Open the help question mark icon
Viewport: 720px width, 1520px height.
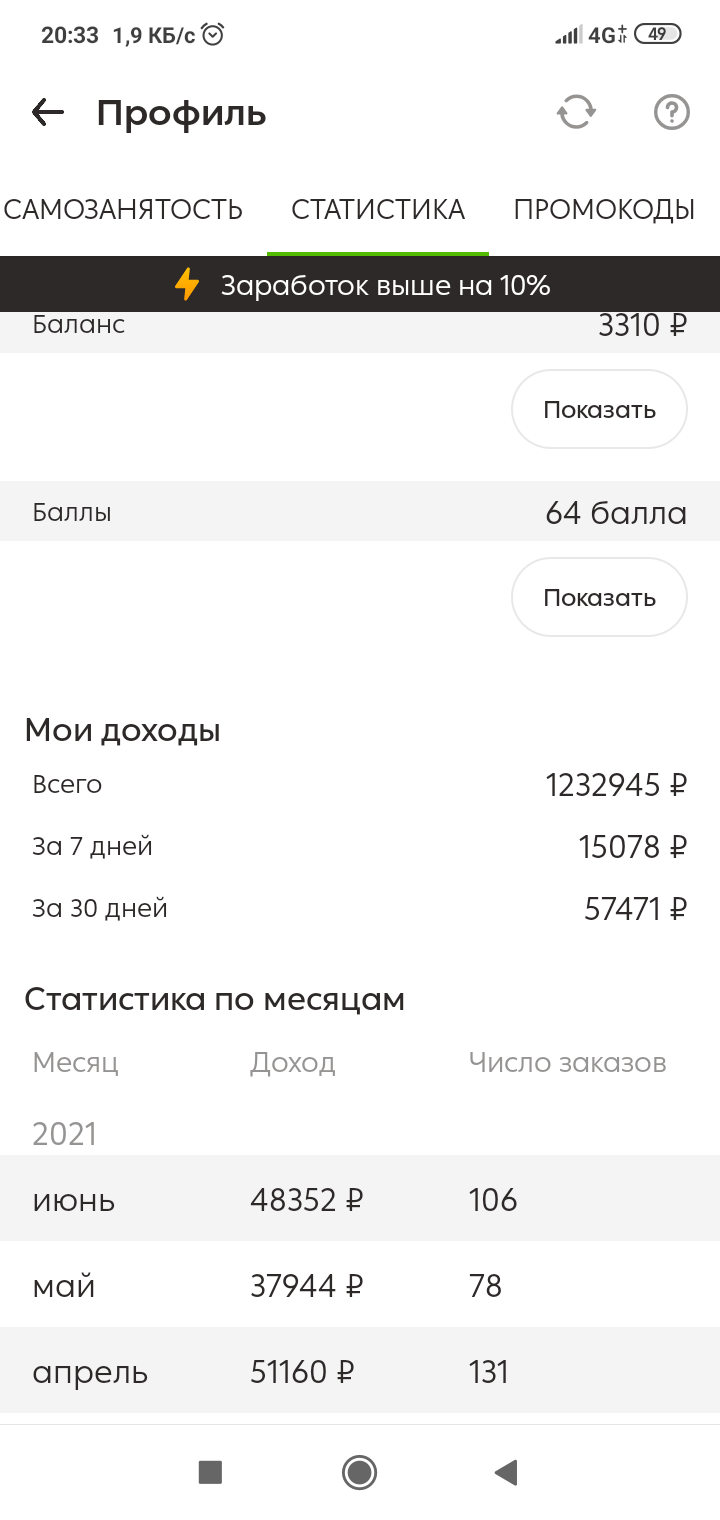[672, 112]
